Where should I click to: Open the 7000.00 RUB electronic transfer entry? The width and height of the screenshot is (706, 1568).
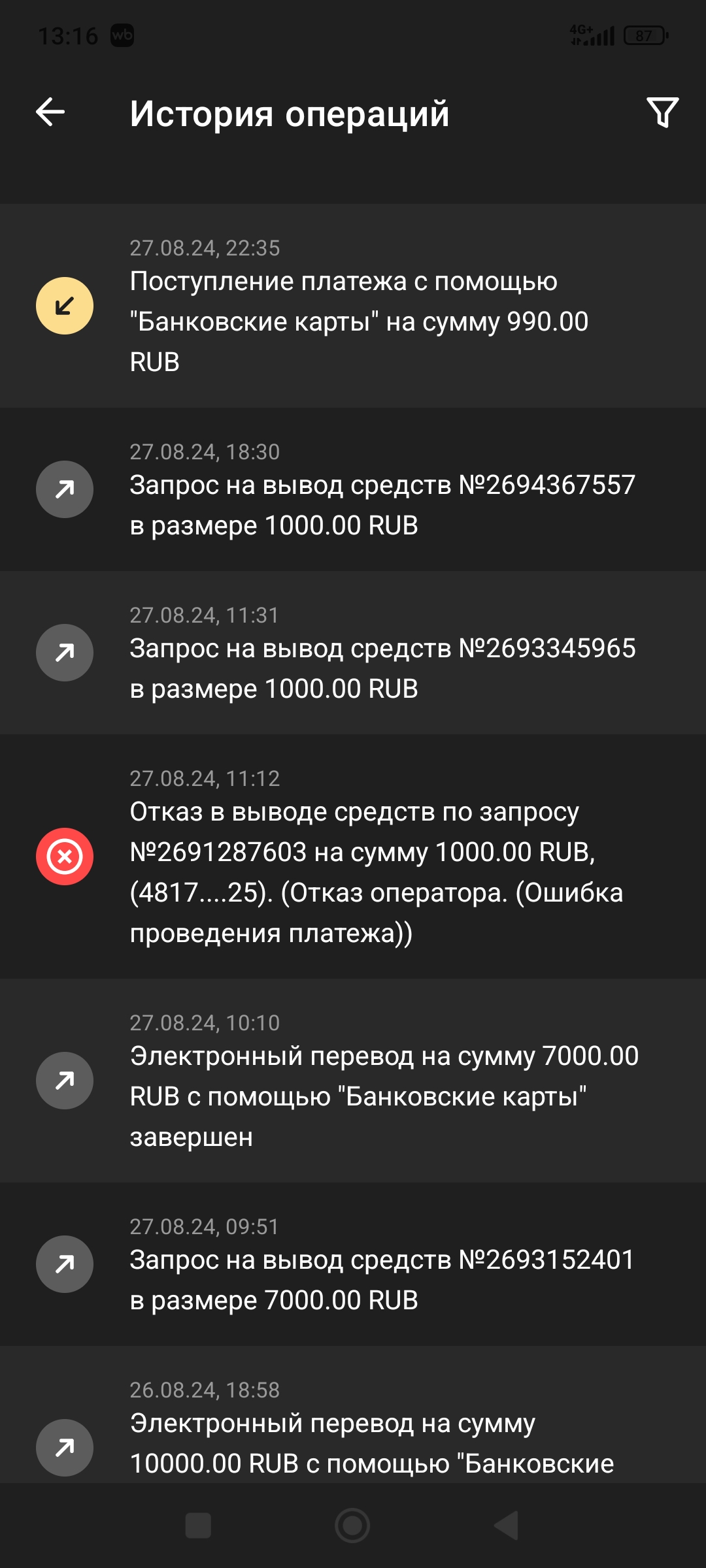point(353,1081)
